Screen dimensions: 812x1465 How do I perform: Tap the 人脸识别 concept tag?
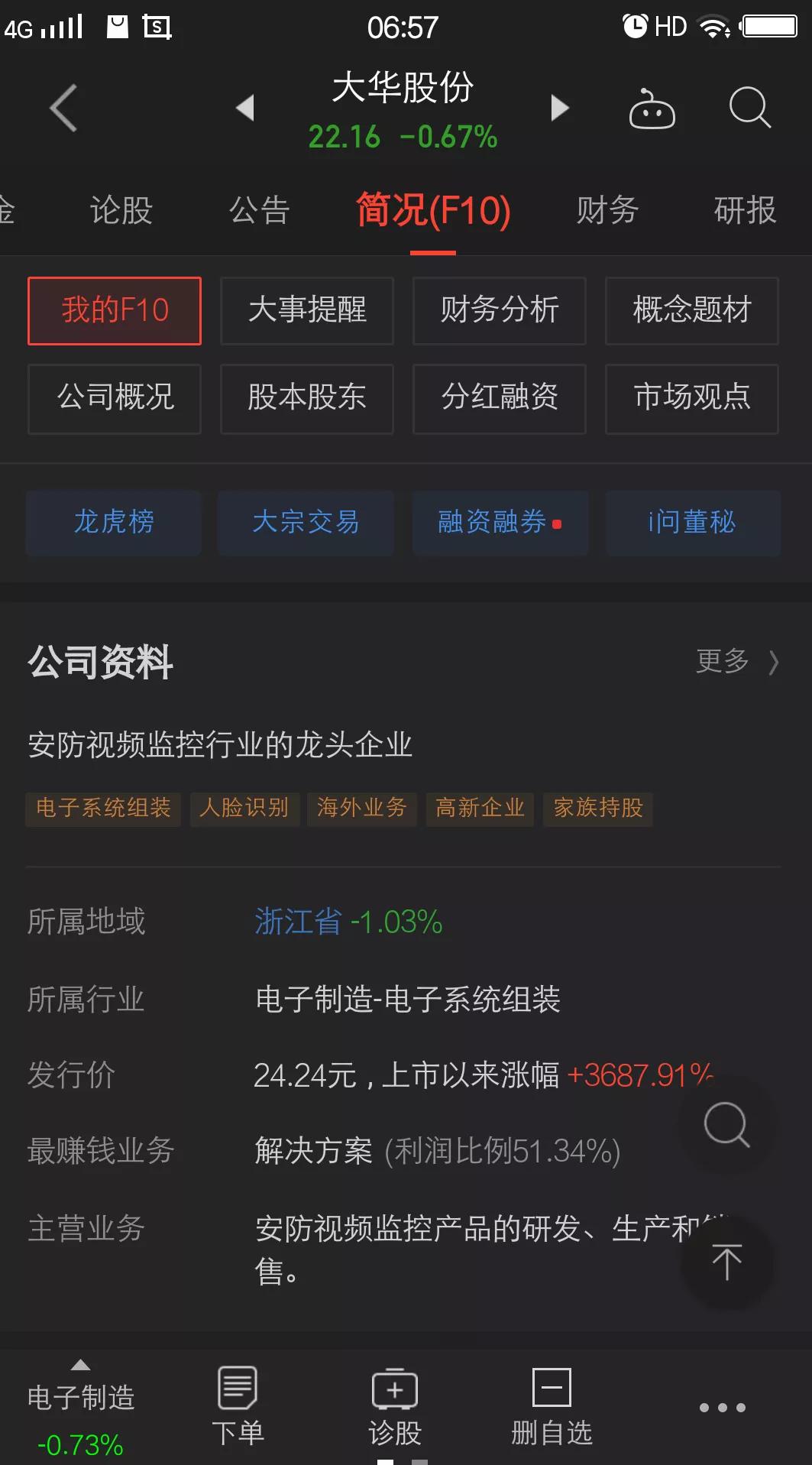coord(244,809)
